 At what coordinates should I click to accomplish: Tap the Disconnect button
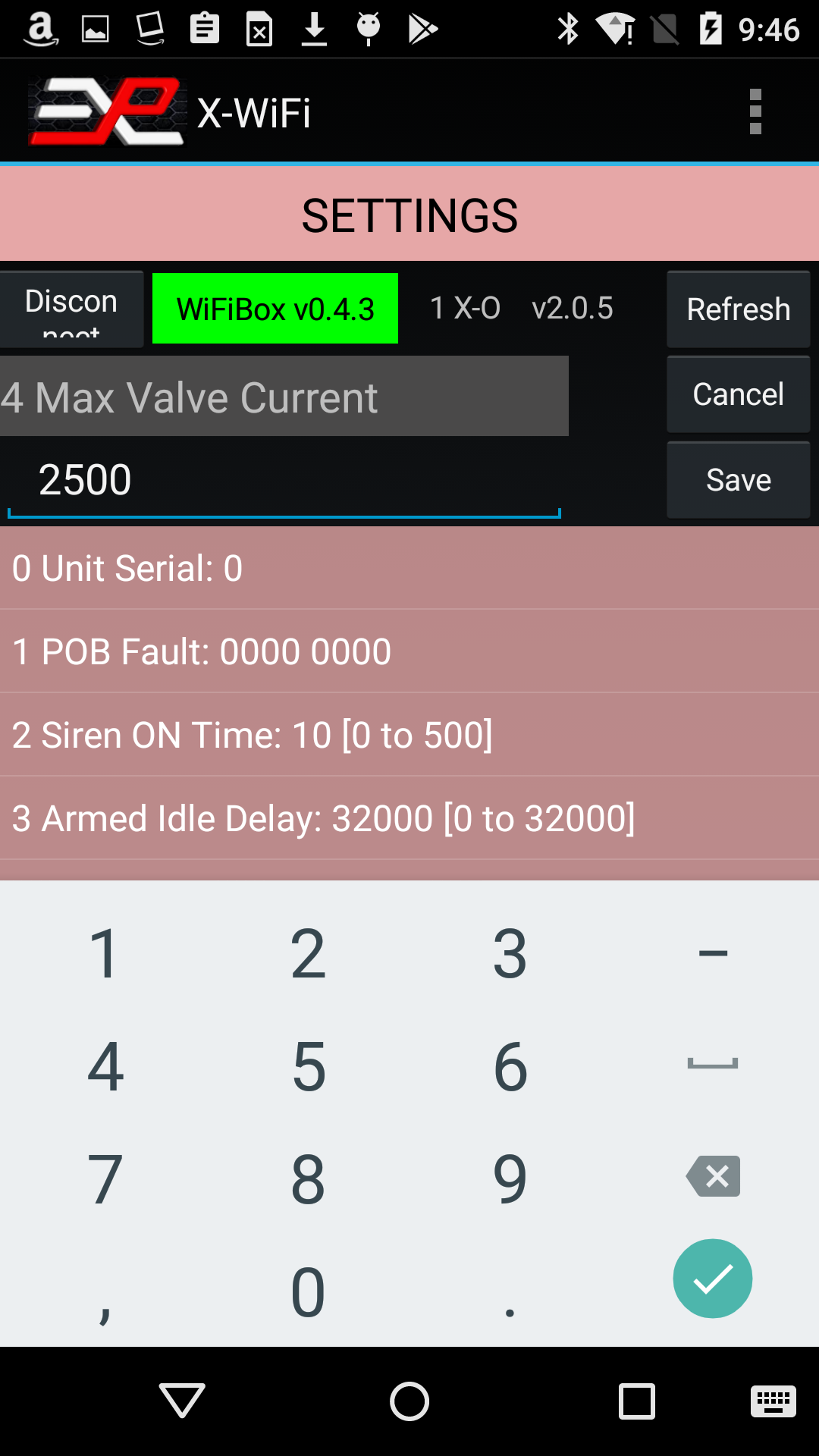(71, 309)
